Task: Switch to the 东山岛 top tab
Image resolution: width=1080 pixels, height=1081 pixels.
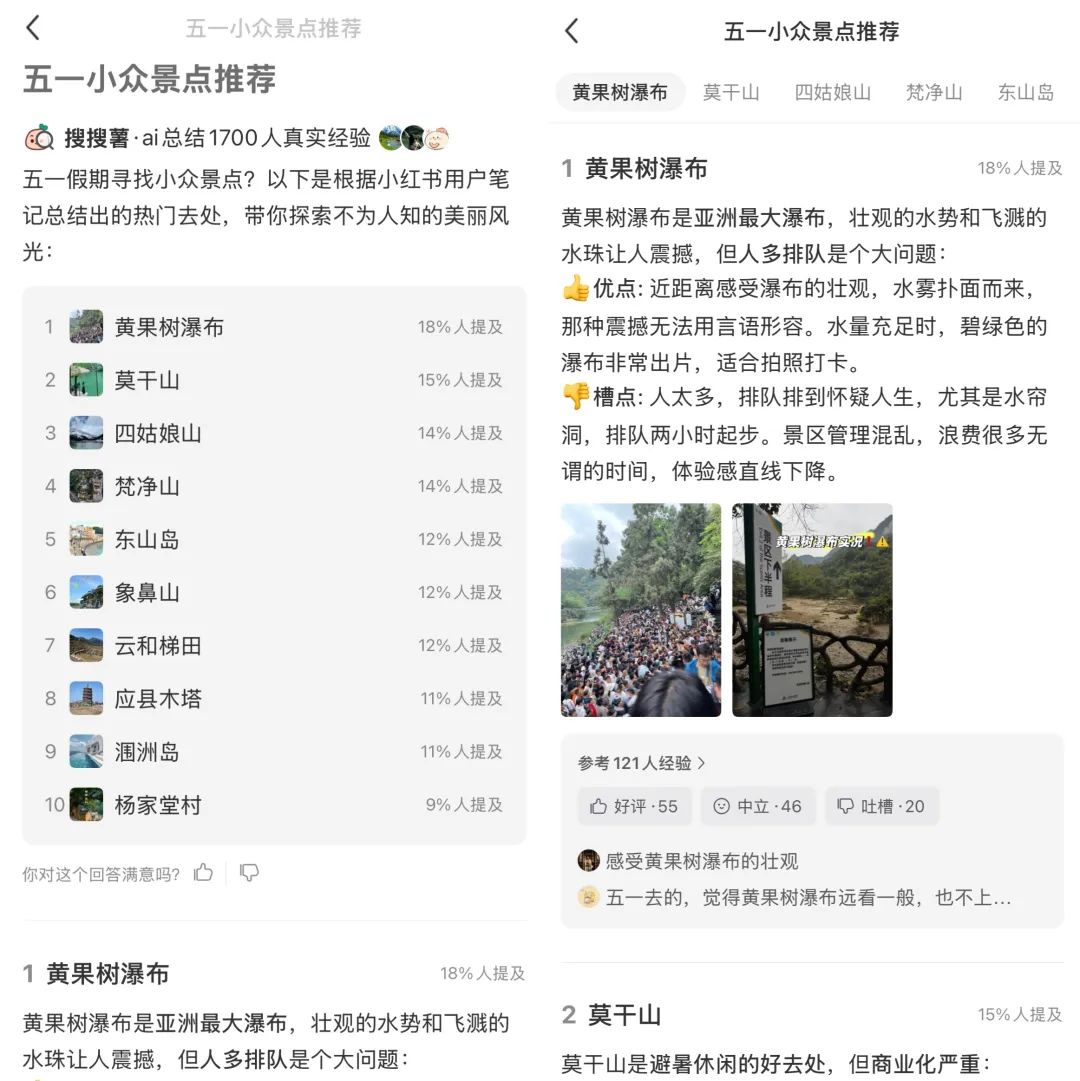Action: click(1025, 93)
